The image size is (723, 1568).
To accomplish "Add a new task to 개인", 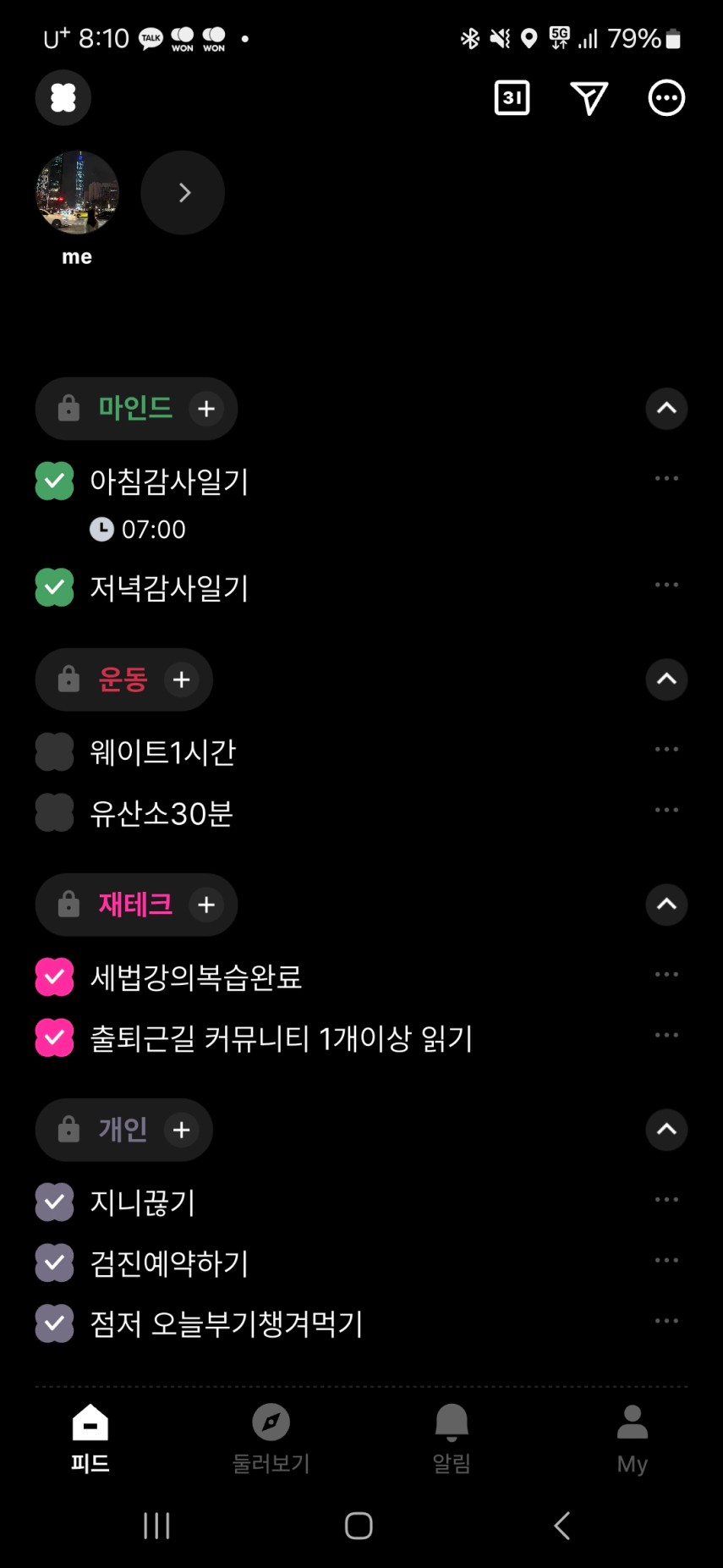I will pyautogui.click(x=182, y=1130).
